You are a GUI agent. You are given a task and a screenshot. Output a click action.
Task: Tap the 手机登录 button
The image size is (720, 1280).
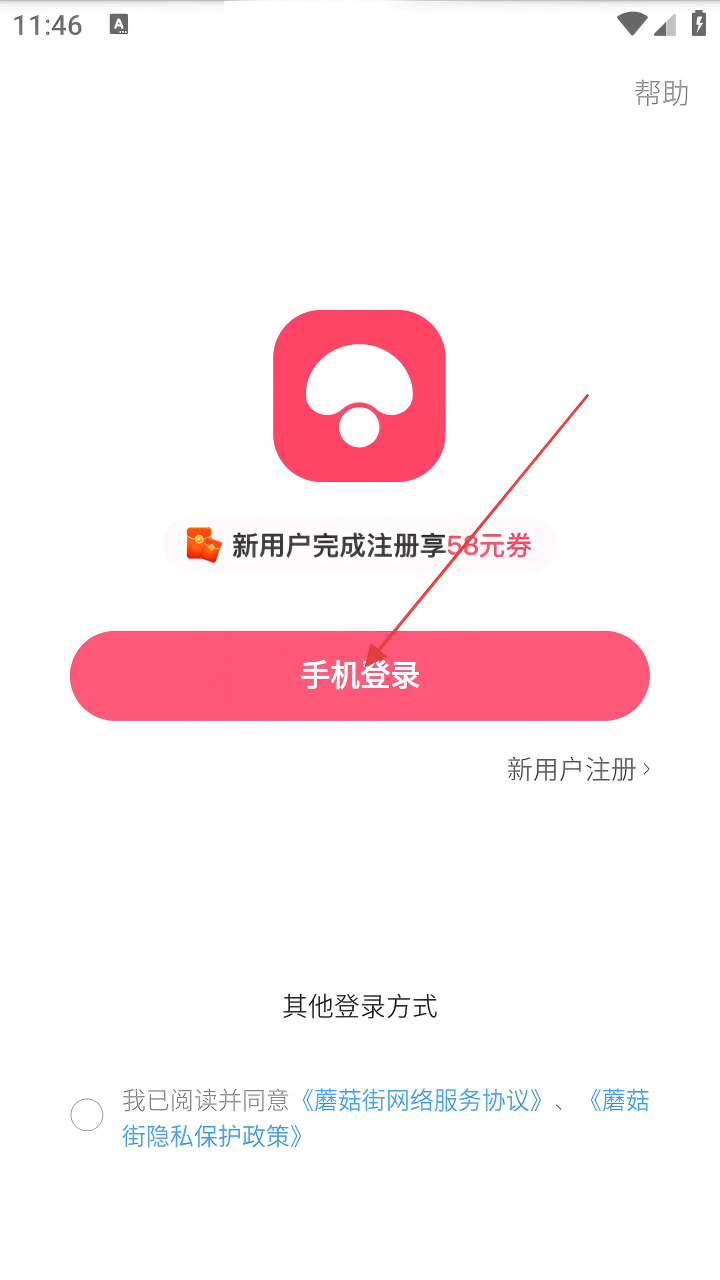359,676
